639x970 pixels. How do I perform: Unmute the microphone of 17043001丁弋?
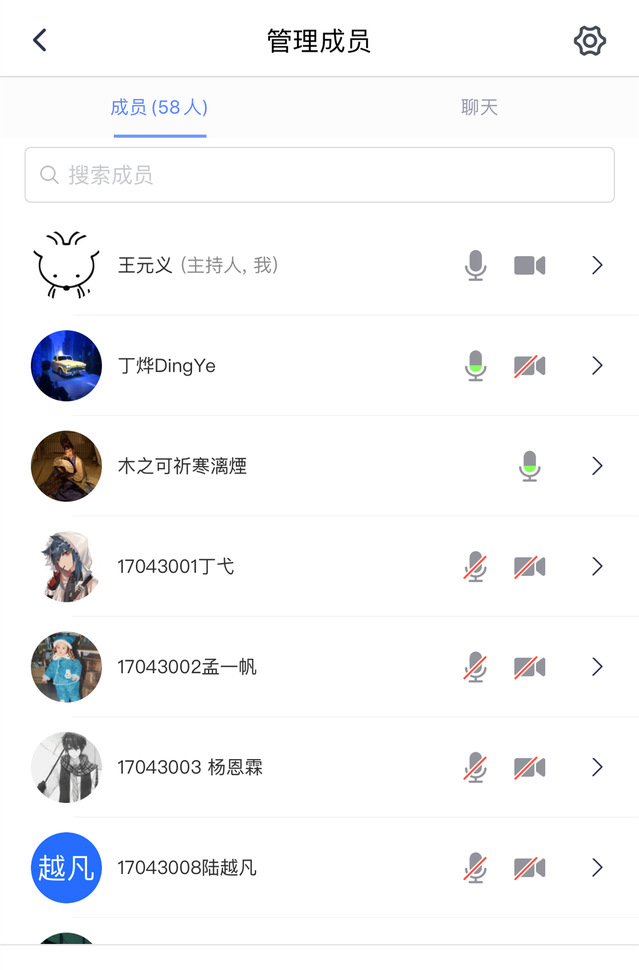point(476,566)
